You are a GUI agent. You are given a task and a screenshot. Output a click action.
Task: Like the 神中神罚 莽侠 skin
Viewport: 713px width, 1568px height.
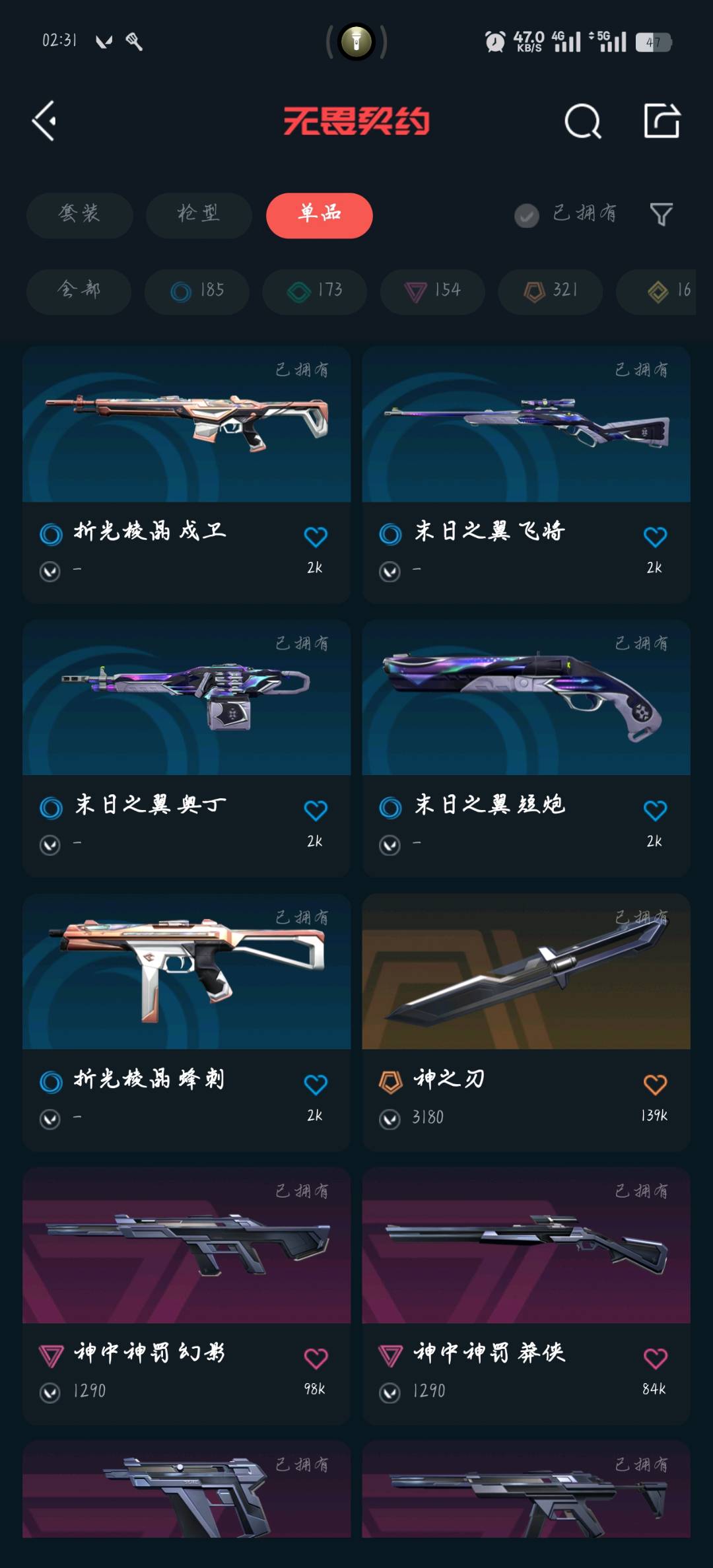pyautogui.click(x=655, y=1358)
